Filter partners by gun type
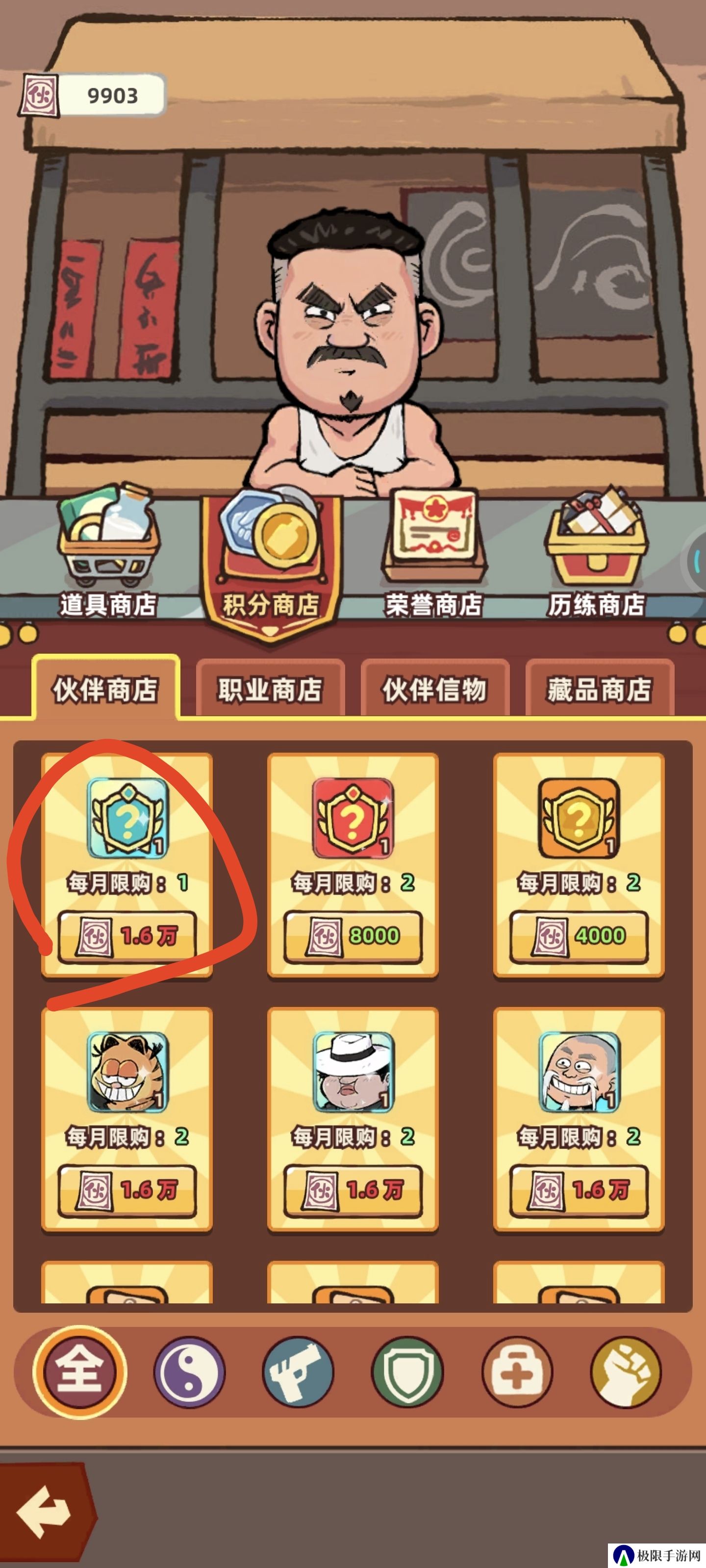This screenshot has height=1568, width=706. click(x=299, y=1372)
